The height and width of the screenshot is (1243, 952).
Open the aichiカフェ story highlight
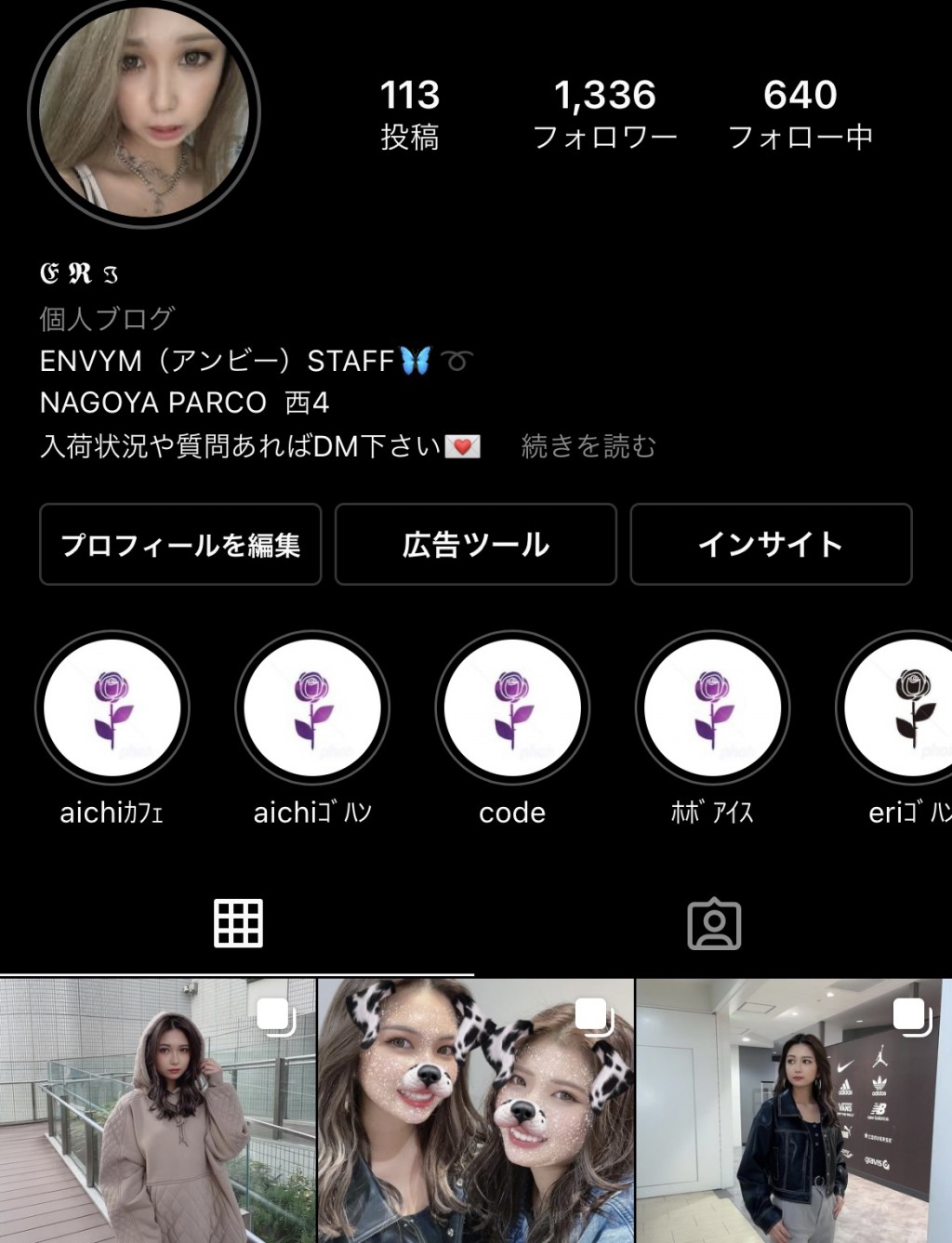point(112,708)
